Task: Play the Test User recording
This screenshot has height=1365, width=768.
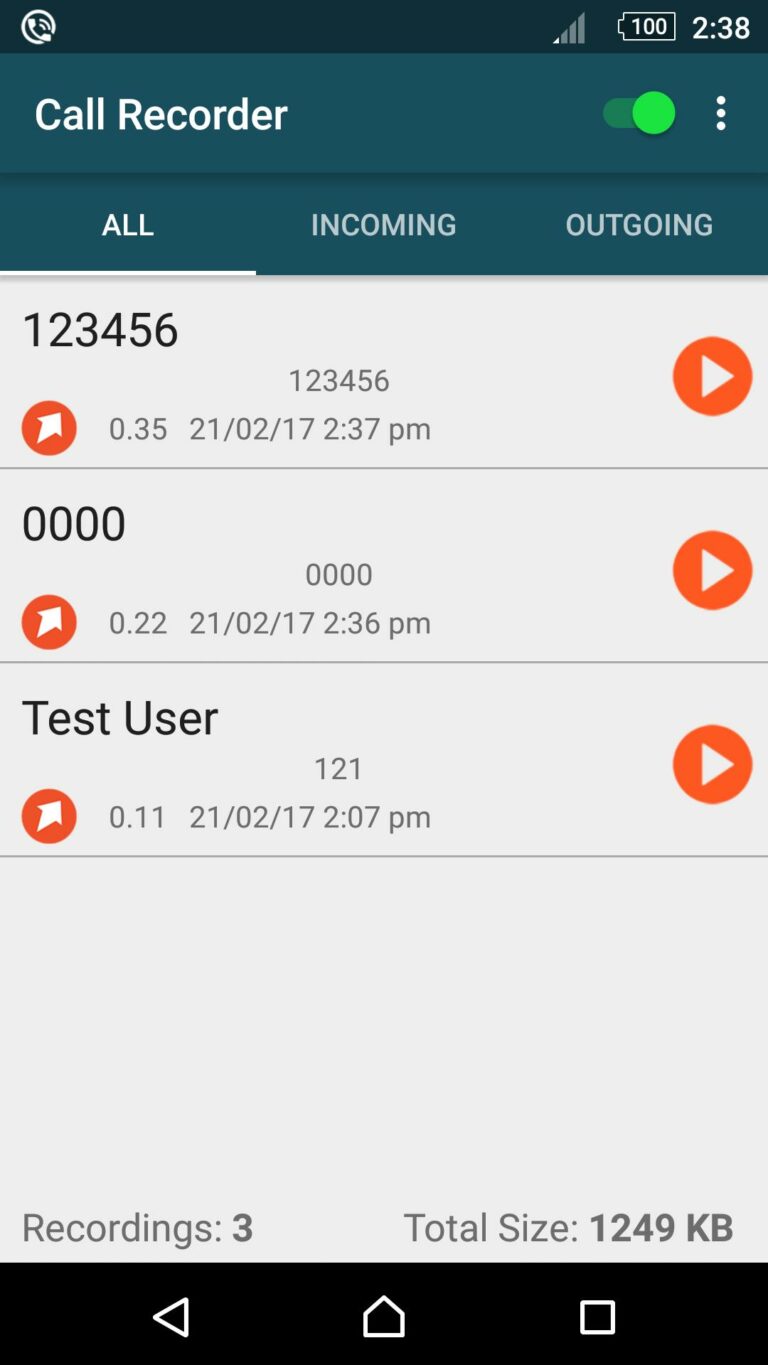Action: point(712,764)
